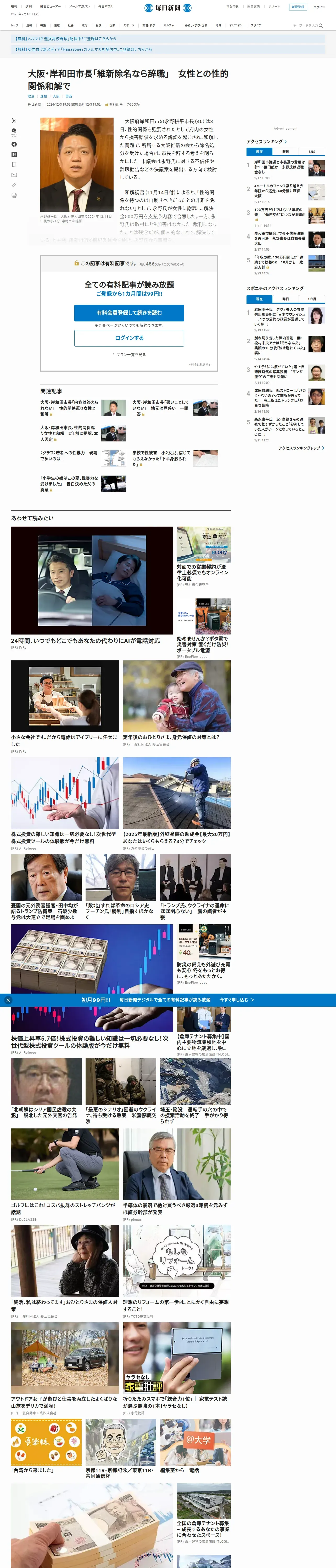Viewport: 336px width, 1568px height.
Task: Tap 今すぐ申し込む in the blue banner
Action: point(237,1000)
